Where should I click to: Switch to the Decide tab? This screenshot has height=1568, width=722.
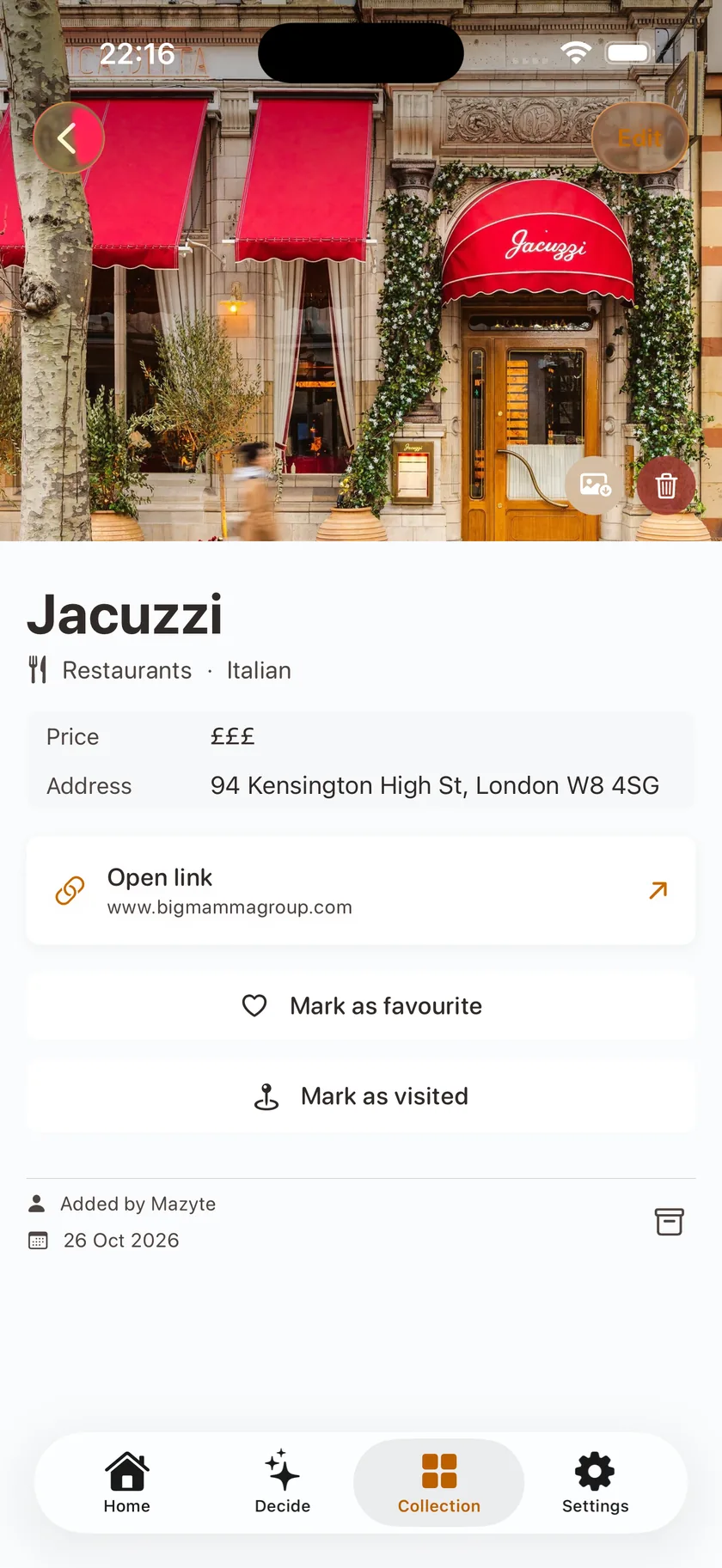pos(283,1483)
